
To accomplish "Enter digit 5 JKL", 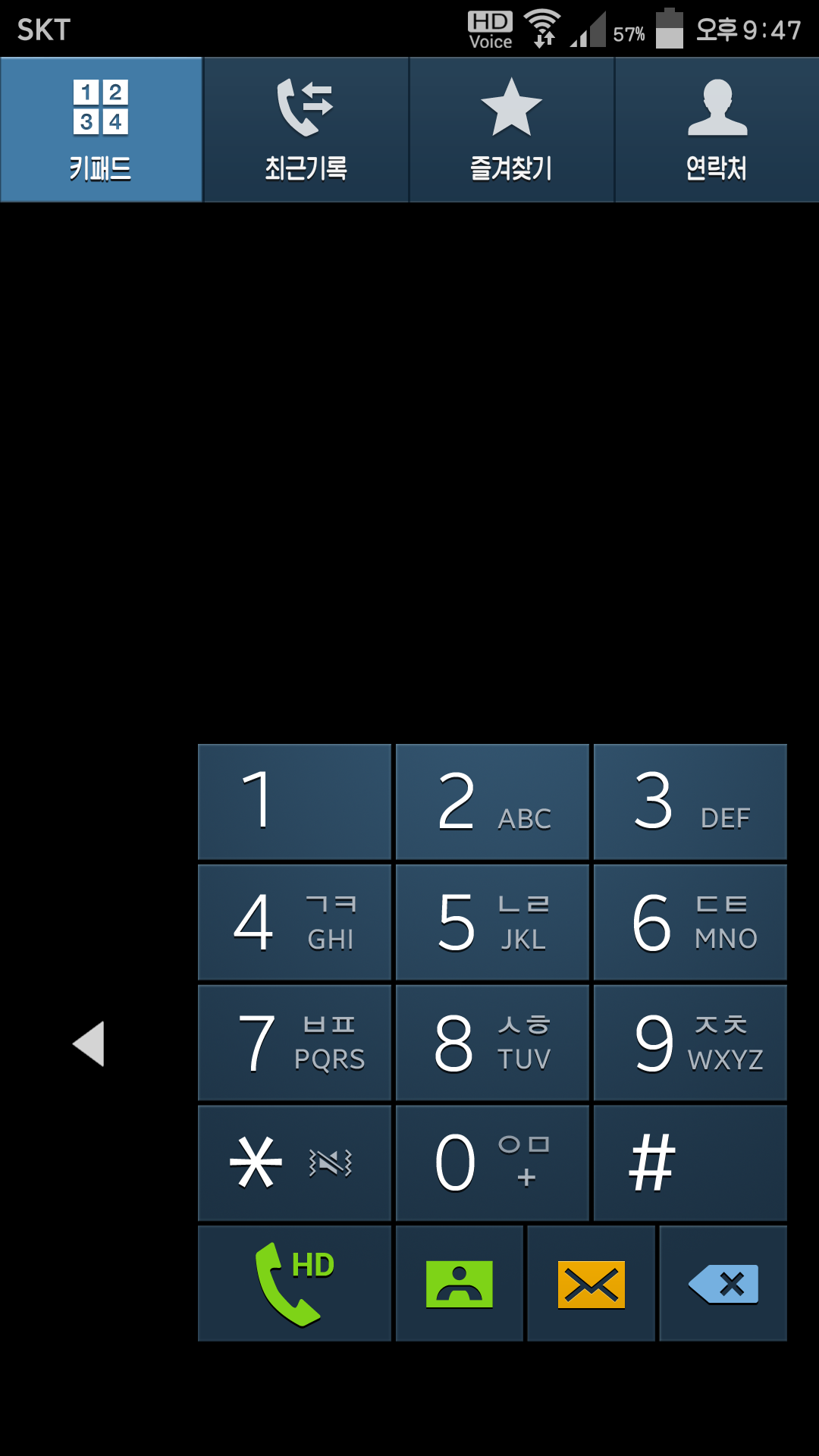I will coord(492,922).
